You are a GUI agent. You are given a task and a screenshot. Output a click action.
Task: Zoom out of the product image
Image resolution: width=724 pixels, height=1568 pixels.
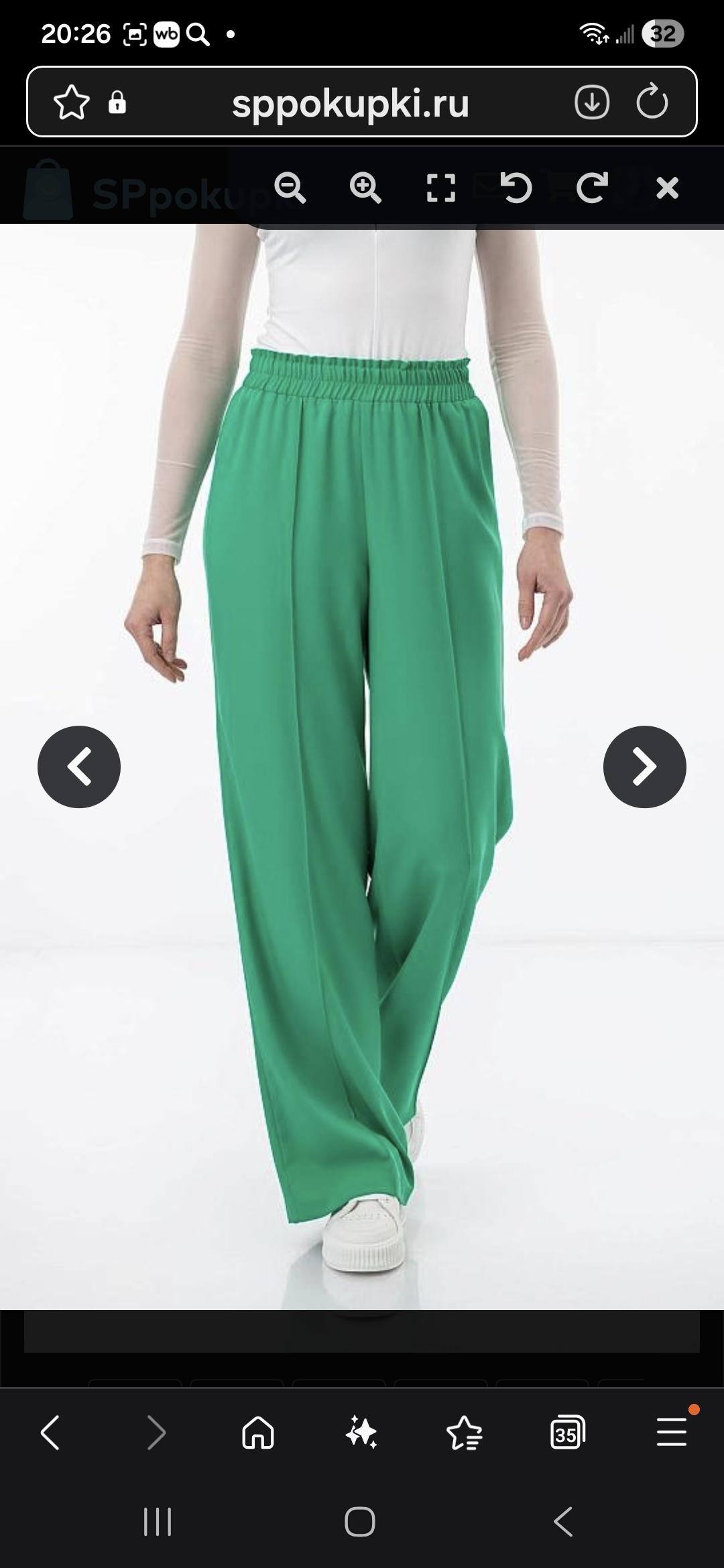290,188
